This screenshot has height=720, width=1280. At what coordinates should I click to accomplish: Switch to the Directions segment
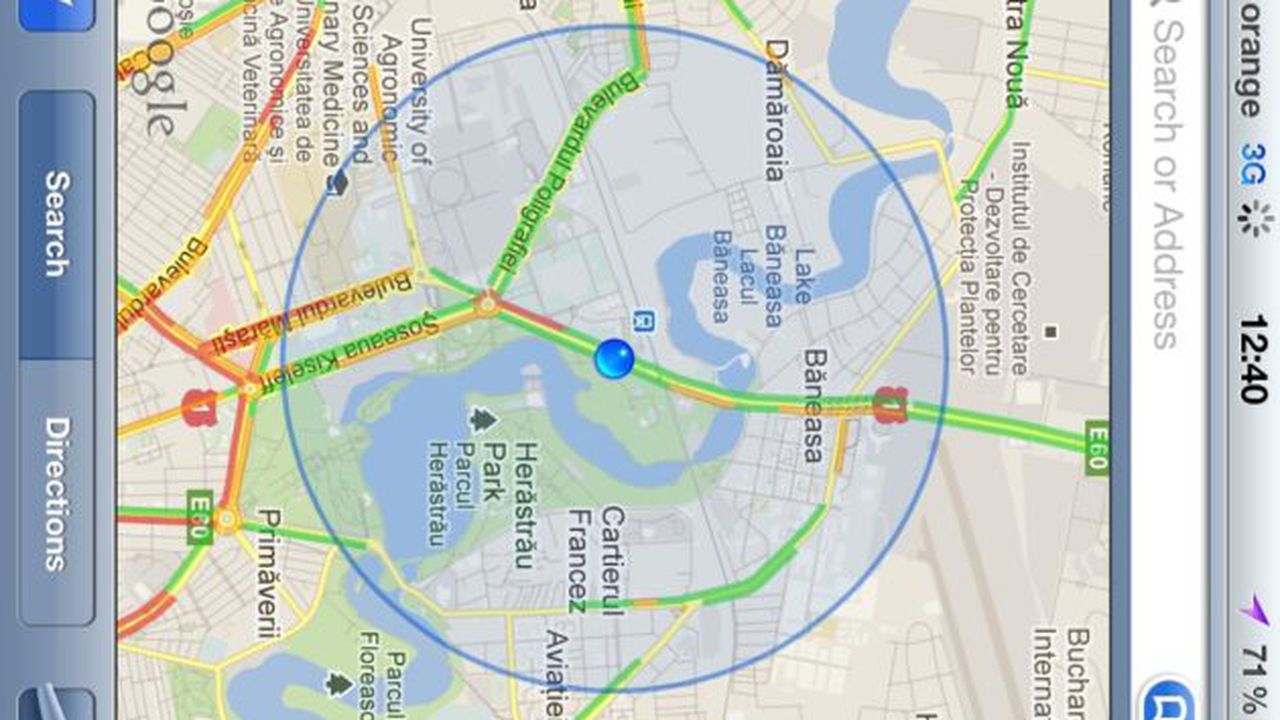(57, 493)
